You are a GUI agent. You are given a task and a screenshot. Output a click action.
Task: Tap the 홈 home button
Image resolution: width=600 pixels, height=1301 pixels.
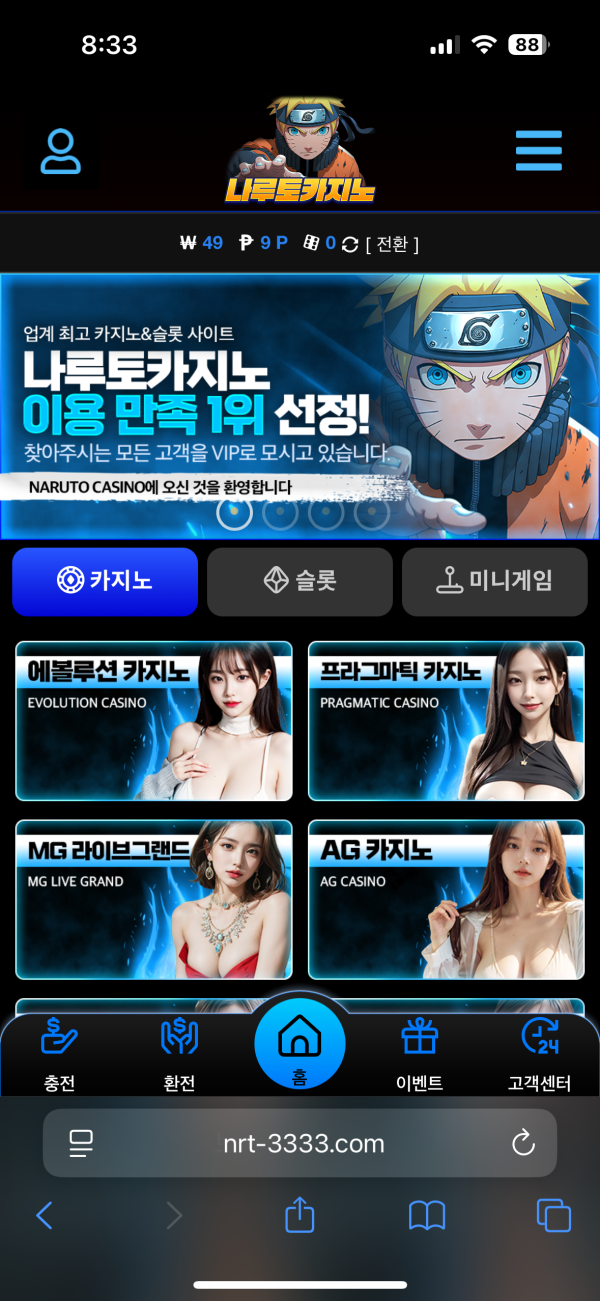(299, 1045)
